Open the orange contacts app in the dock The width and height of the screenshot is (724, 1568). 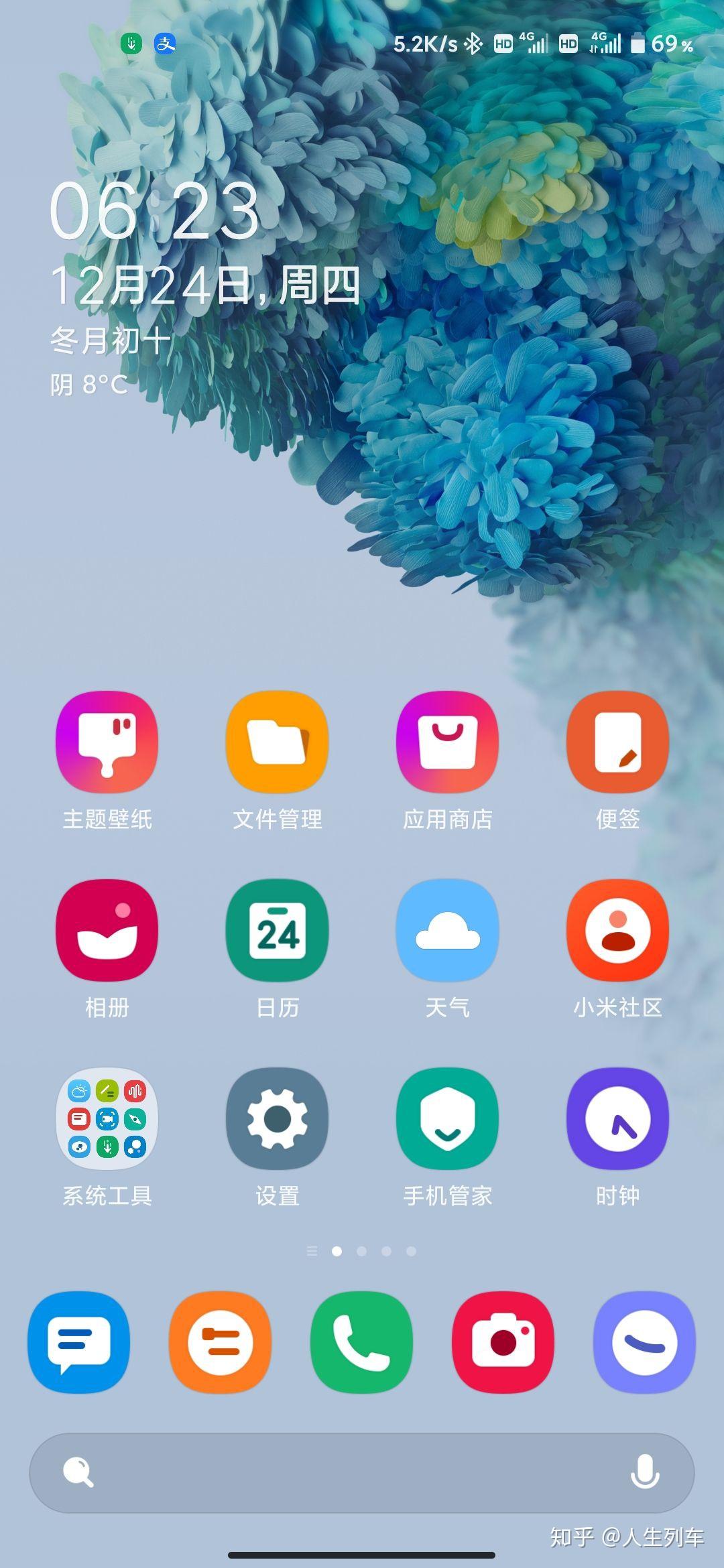(220, 1342)
